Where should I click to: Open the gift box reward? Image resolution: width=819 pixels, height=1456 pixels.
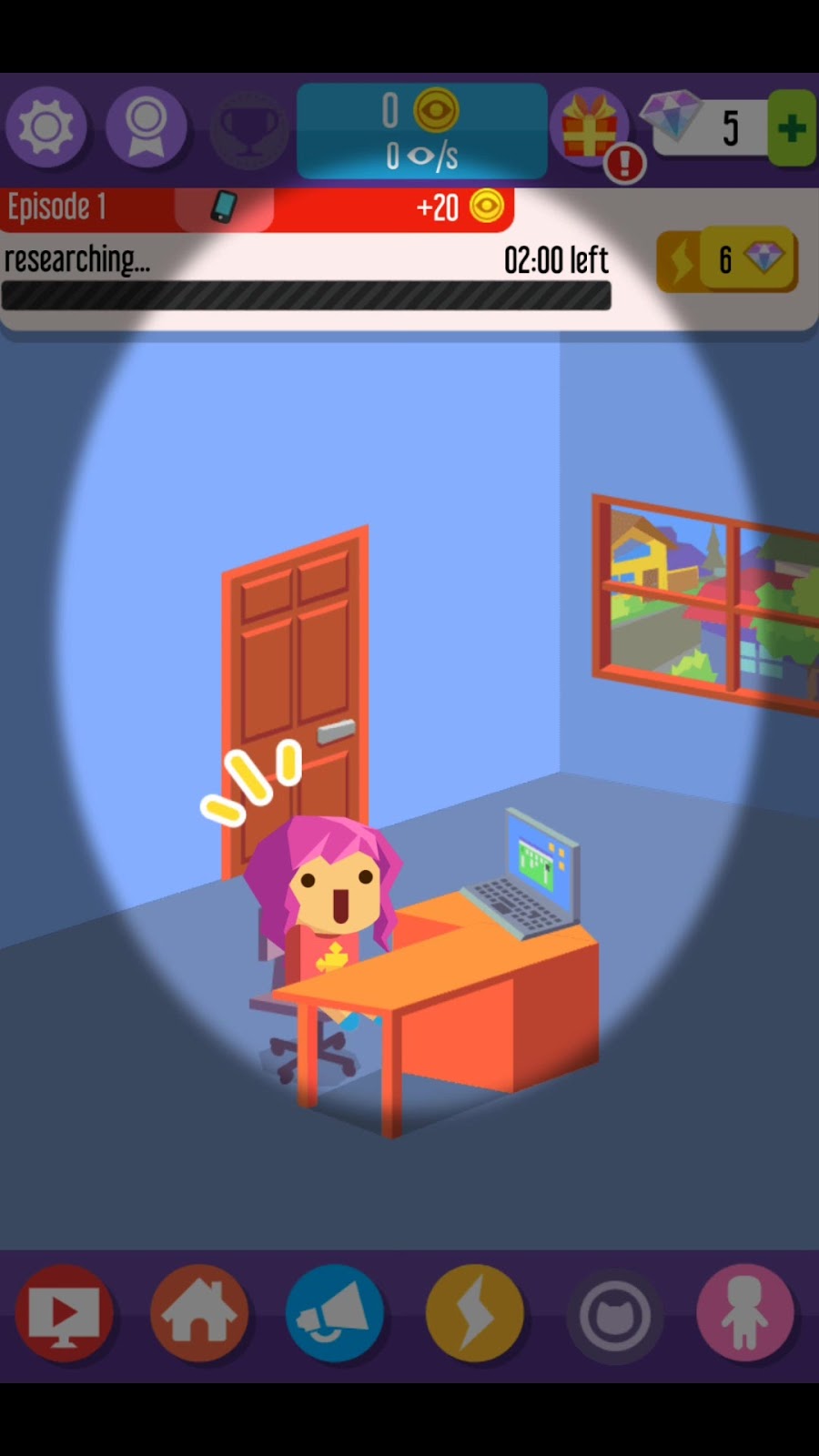pyautogui.click(x=590, y=127)
